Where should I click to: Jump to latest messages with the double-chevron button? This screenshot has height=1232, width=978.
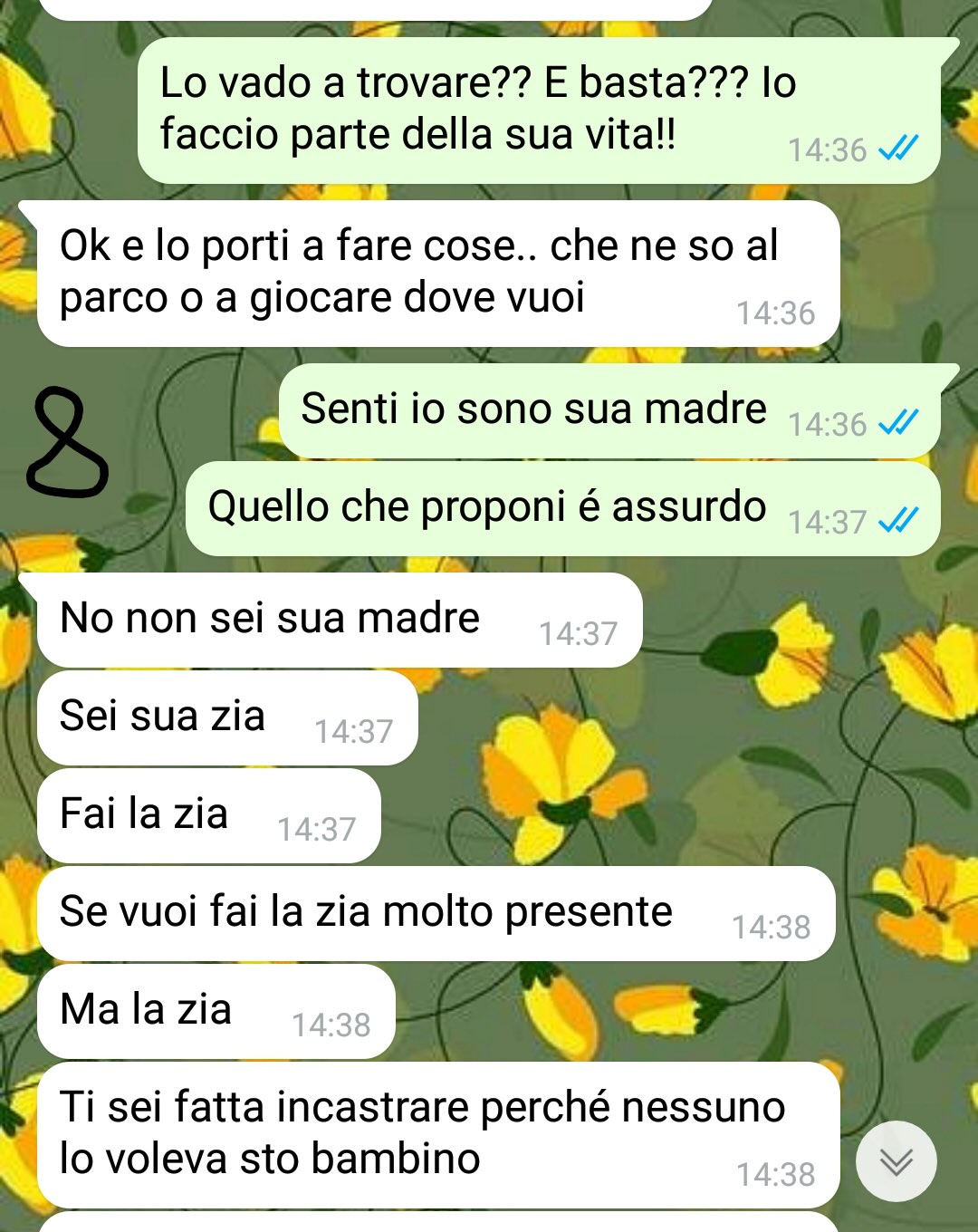pos(896,1161)
